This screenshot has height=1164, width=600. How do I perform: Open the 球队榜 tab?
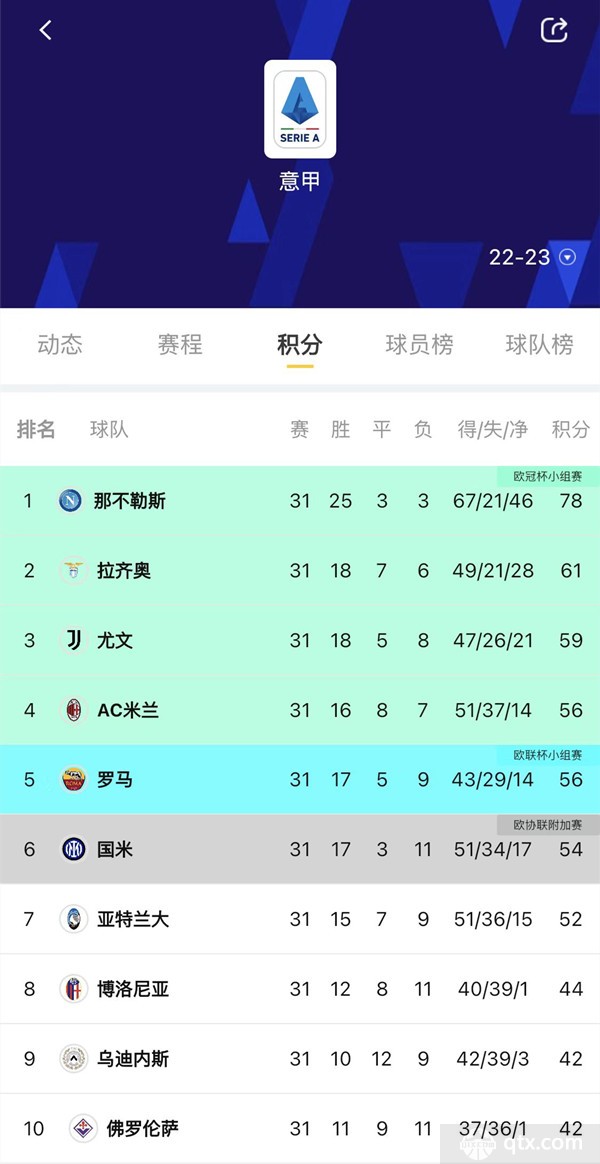pos(540,344)
